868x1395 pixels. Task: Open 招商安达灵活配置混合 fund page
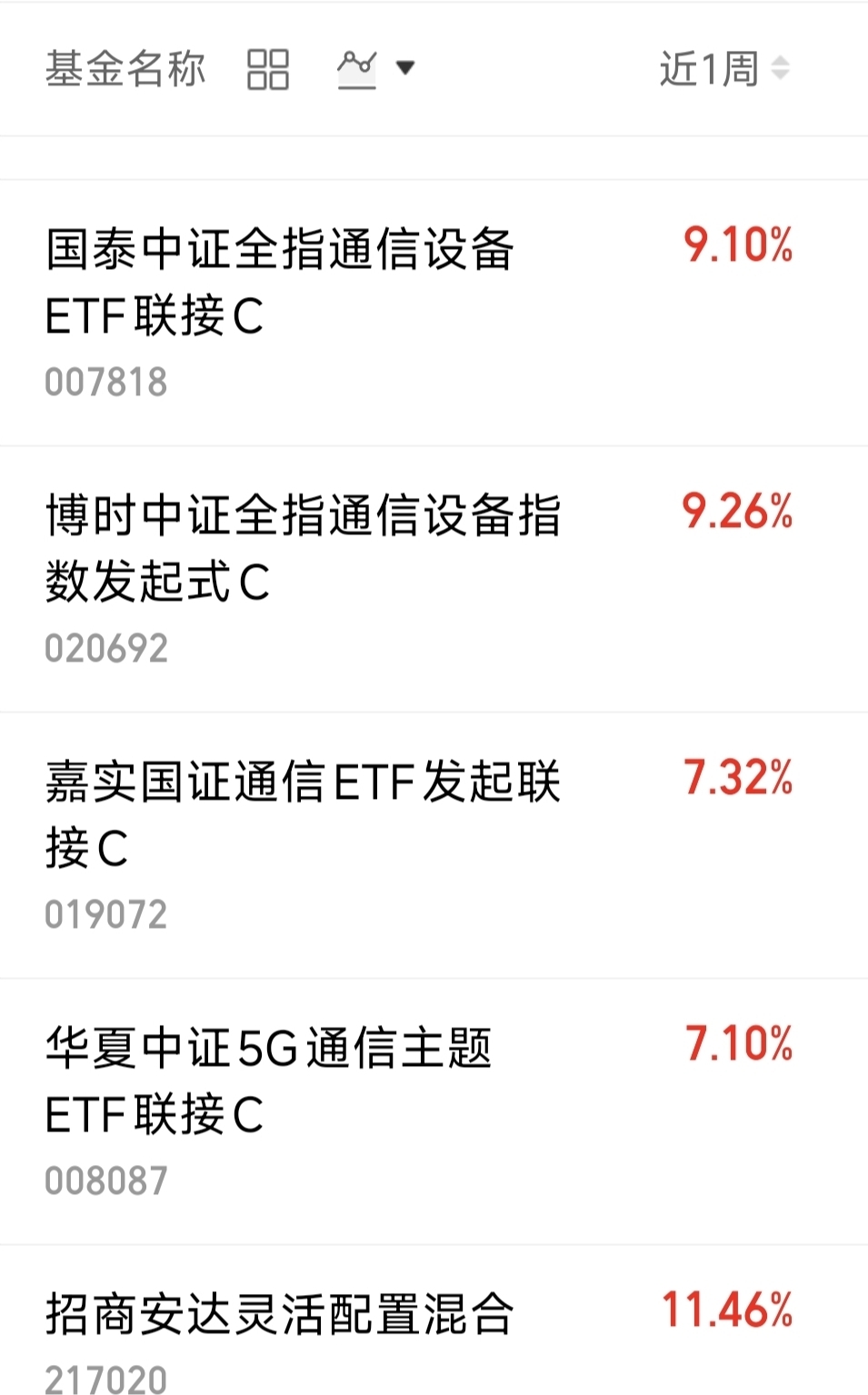pos(280,1315)
